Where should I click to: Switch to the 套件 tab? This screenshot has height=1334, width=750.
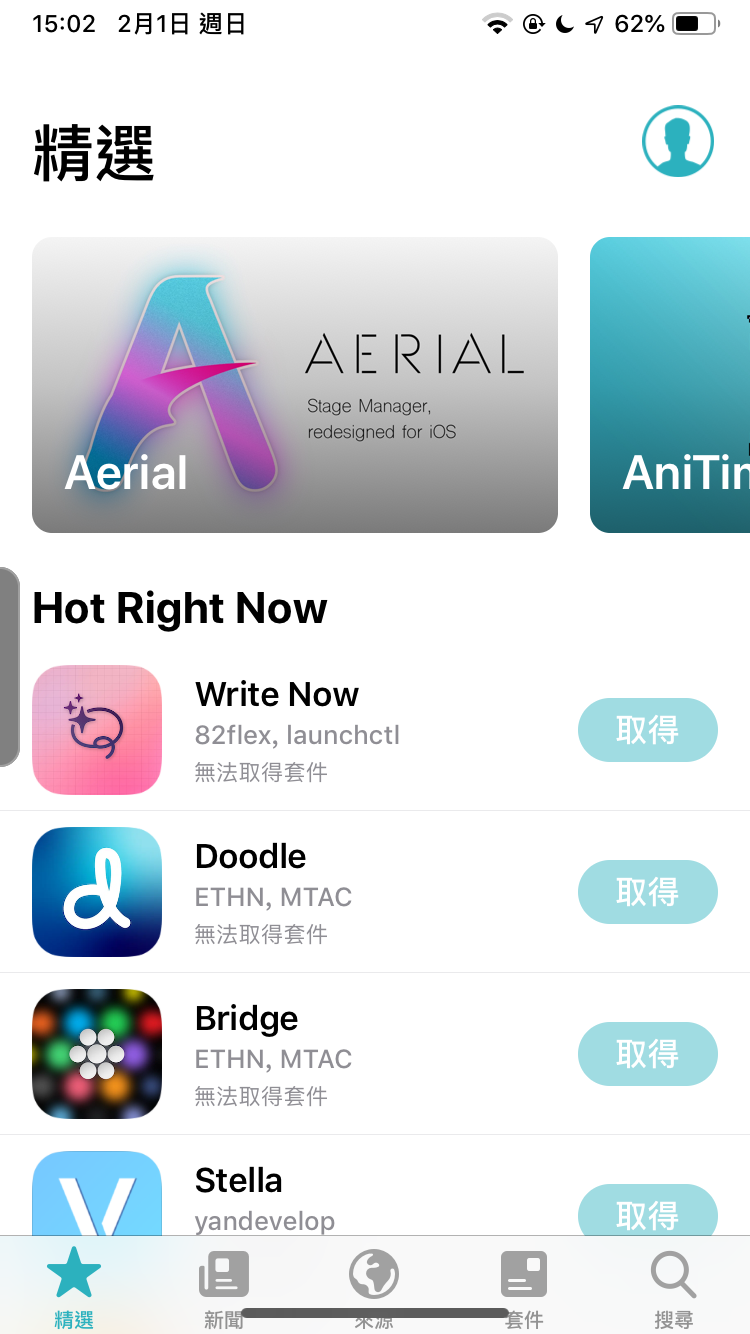[x=524, y=1288]
